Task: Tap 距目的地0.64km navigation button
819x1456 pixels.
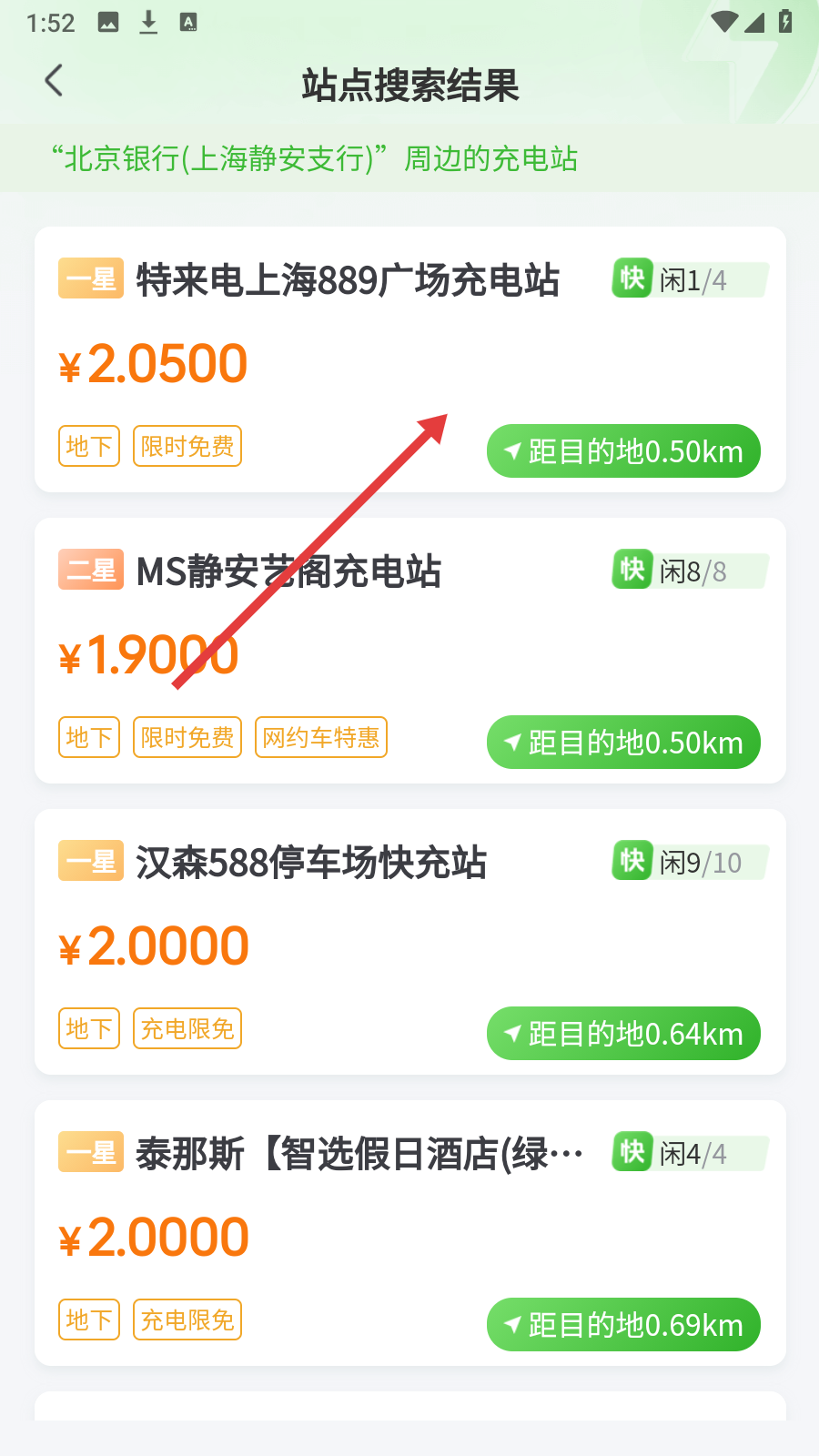Action: coord(623,1034)
